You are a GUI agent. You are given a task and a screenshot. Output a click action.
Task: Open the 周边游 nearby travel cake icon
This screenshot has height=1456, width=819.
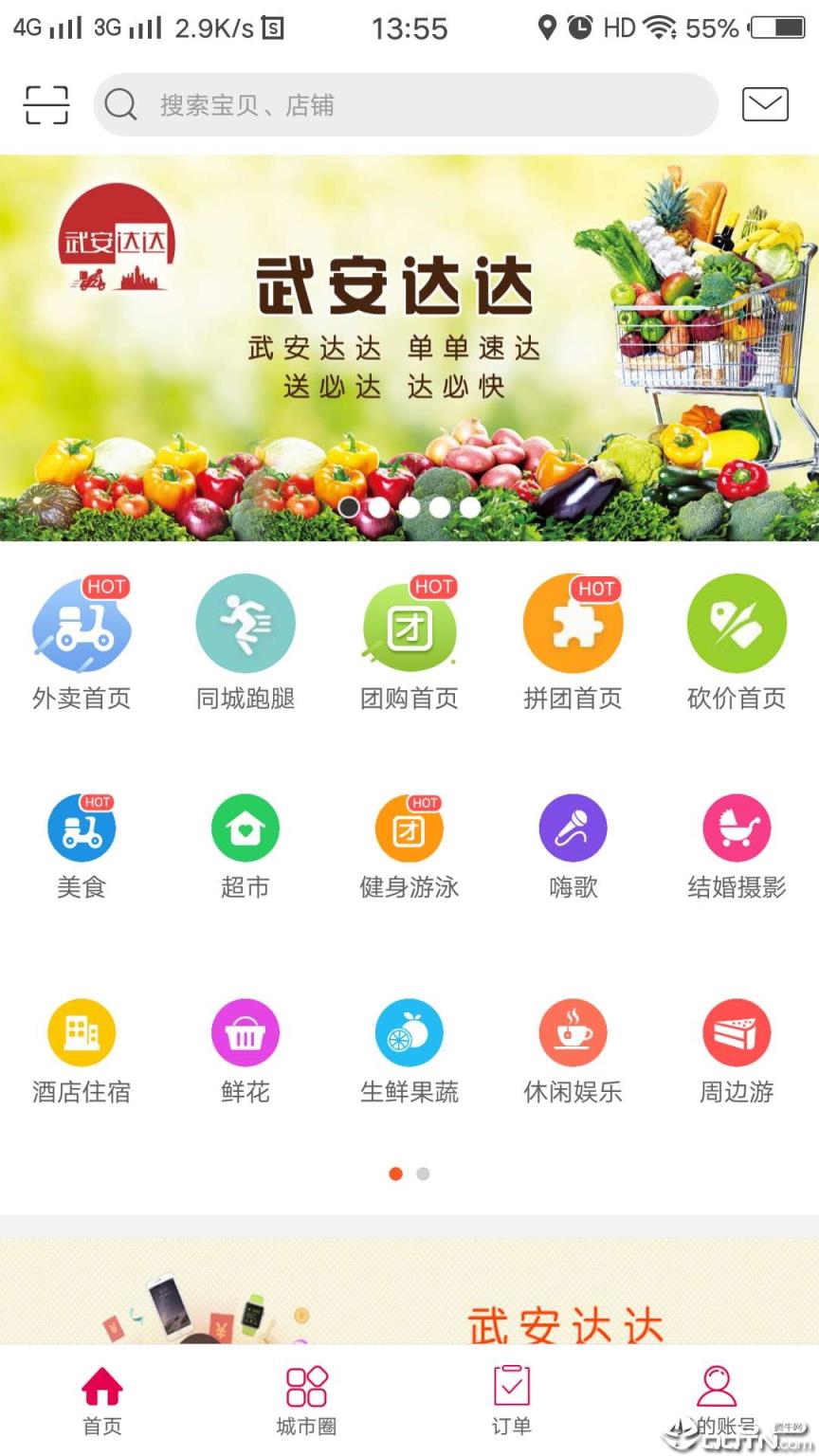(737, 1030)
